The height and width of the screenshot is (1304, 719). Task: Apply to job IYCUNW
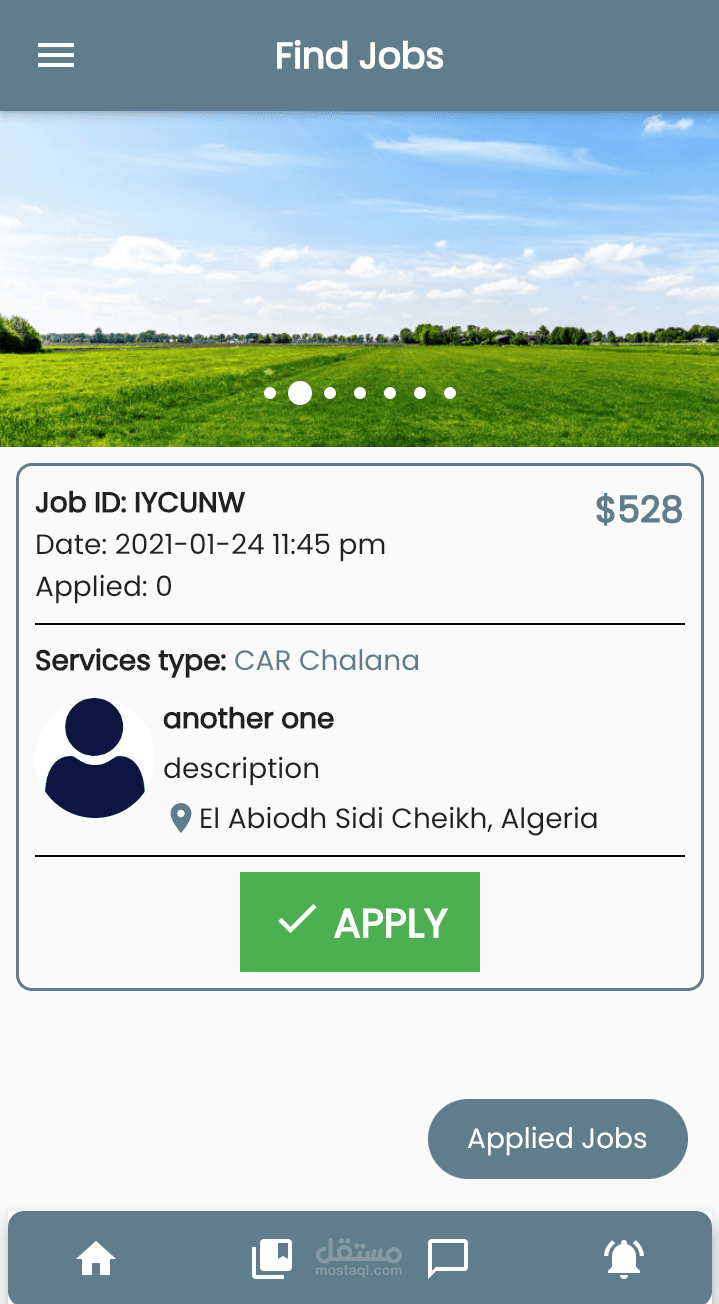(360, 921)
